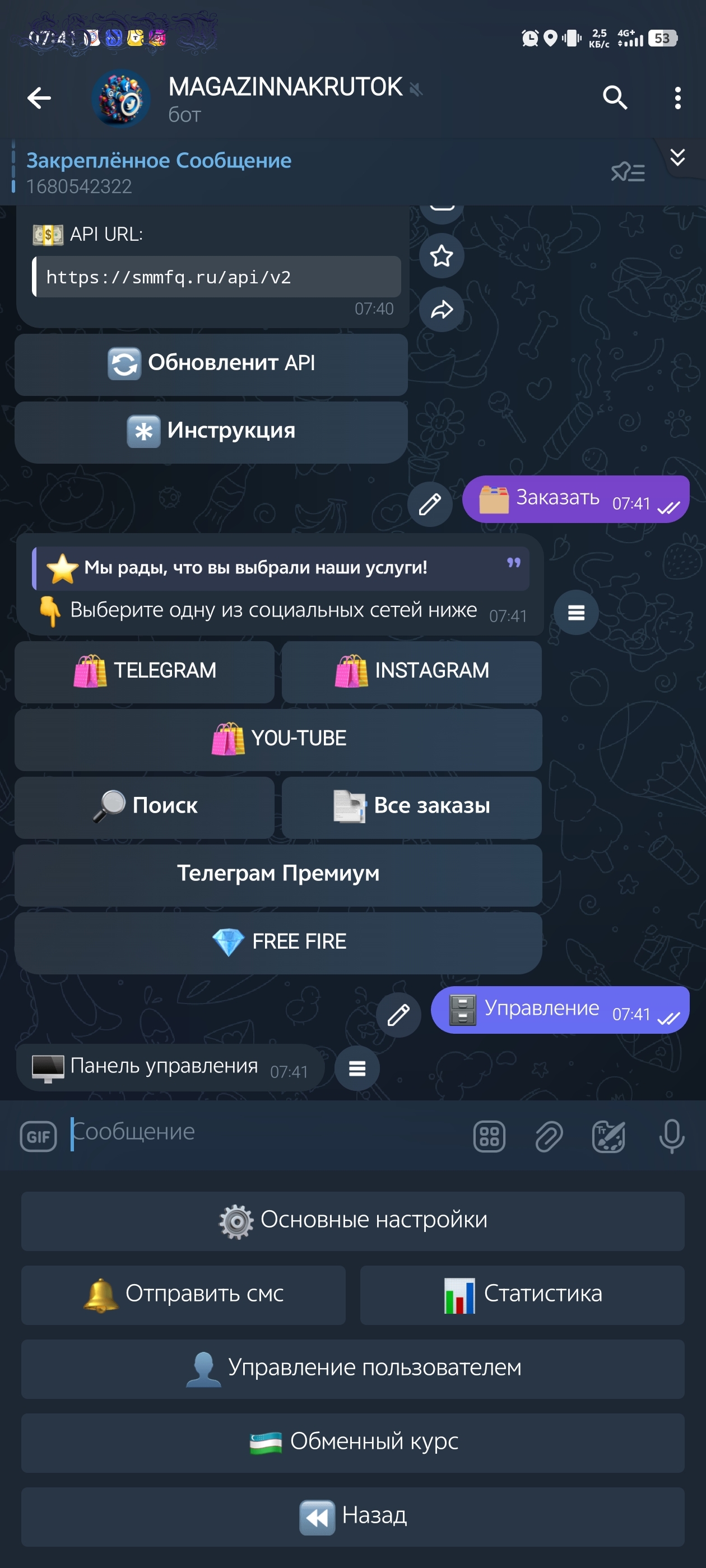Open search in this chat
Viewport: 706px width, 1568px height.
615,98
